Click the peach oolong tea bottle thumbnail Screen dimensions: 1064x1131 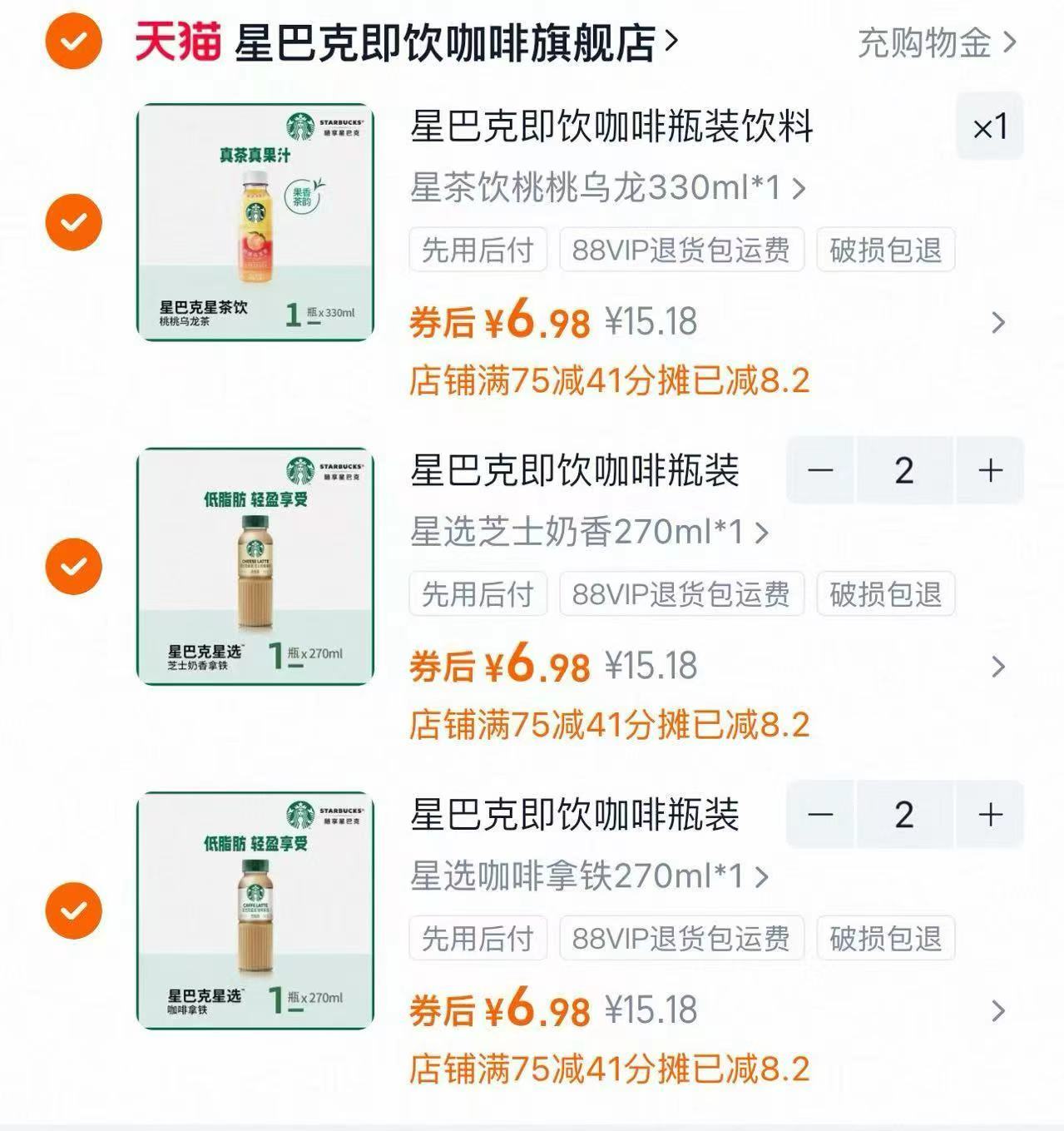(x=254, y=221)
